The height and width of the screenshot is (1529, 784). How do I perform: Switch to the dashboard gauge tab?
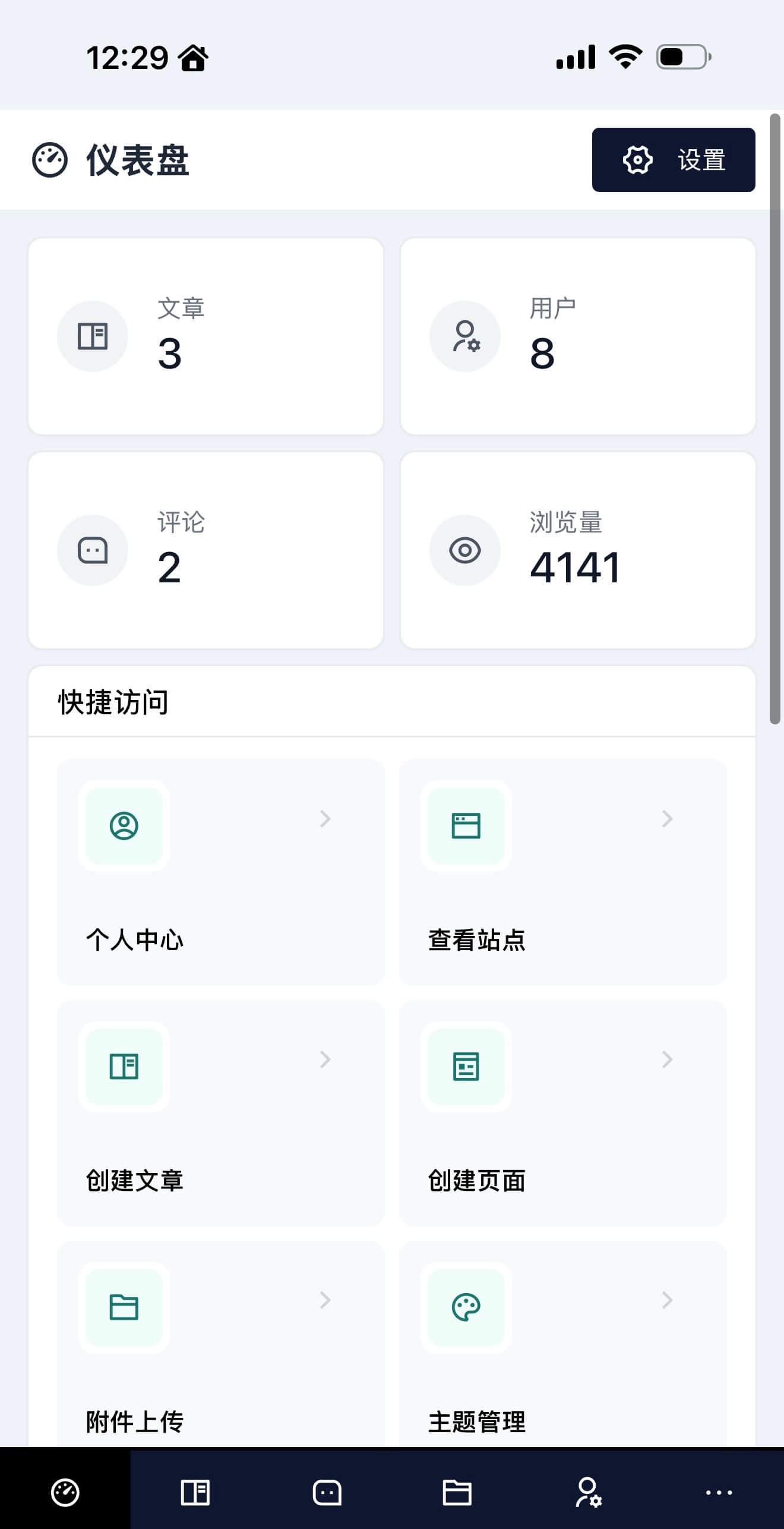pyautogui.click(x=65, y=1492)
